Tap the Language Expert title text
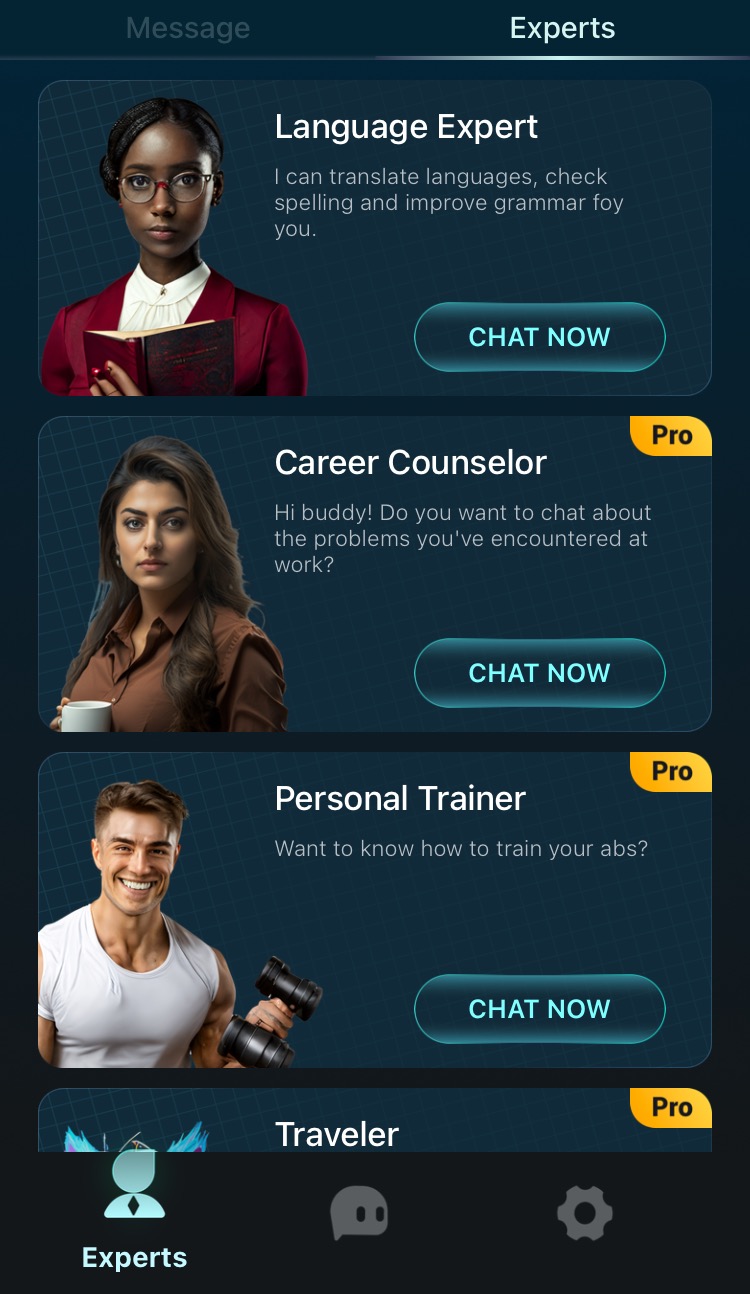 [x=406, y=127]
